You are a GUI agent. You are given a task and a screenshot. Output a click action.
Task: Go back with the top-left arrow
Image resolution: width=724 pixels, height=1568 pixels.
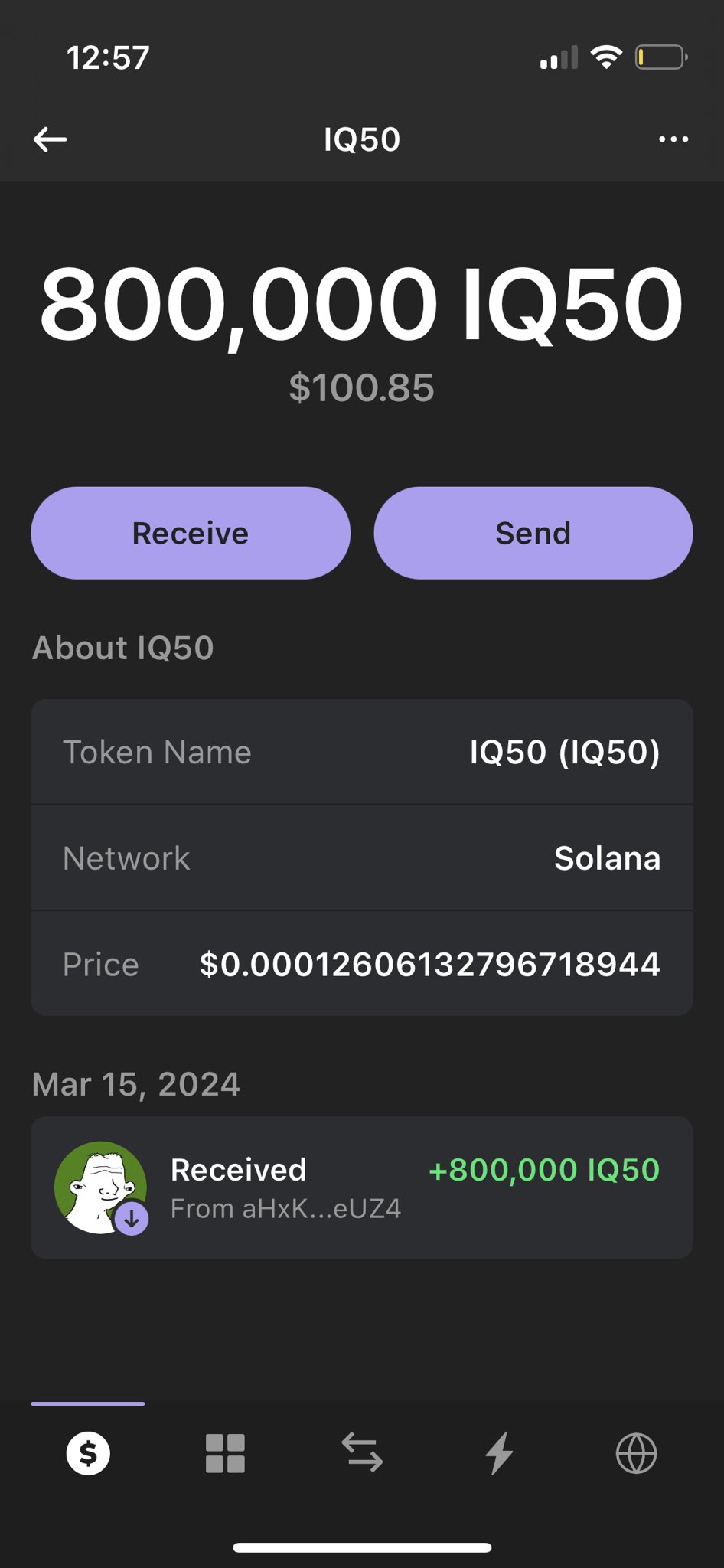click(51, 139)
